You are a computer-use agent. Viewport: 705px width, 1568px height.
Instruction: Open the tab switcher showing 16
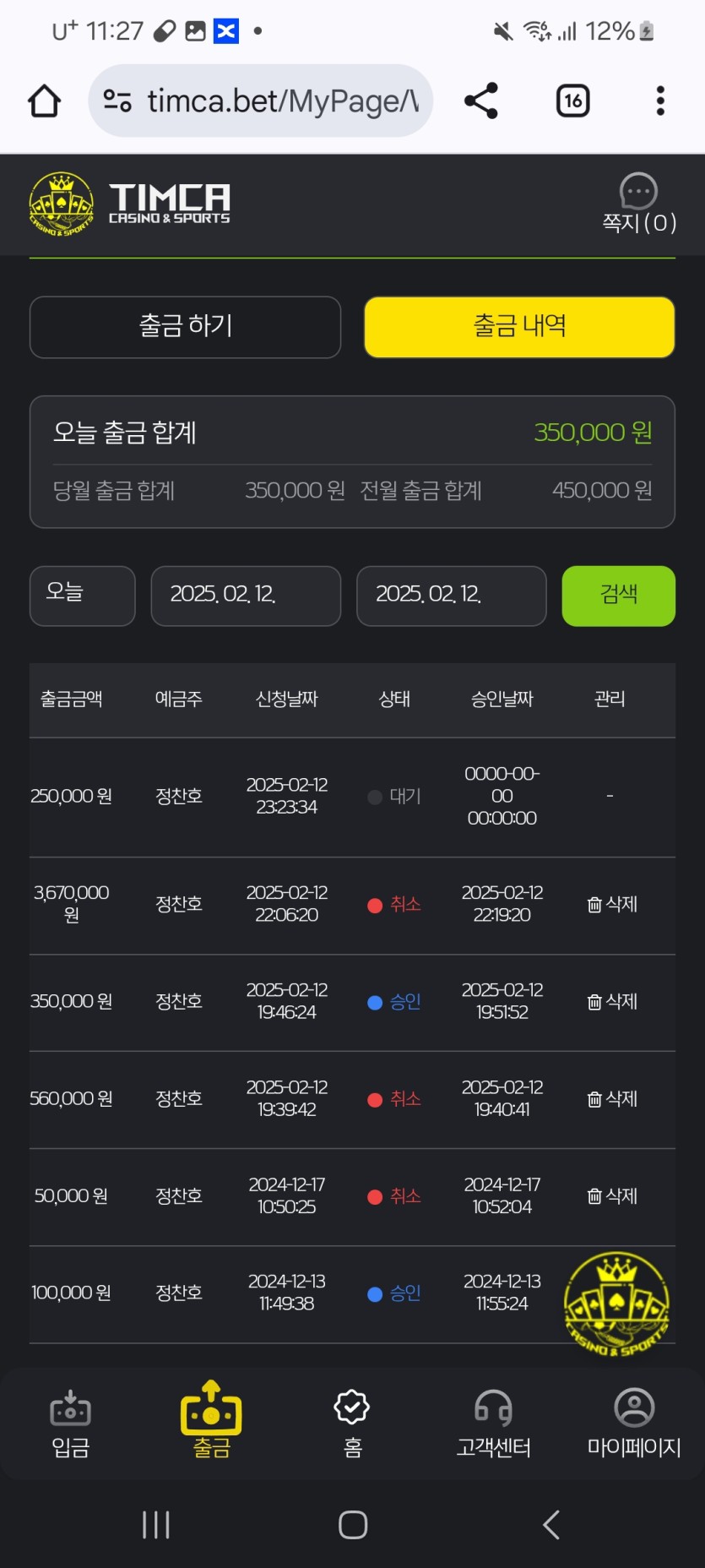coord(572,101)
